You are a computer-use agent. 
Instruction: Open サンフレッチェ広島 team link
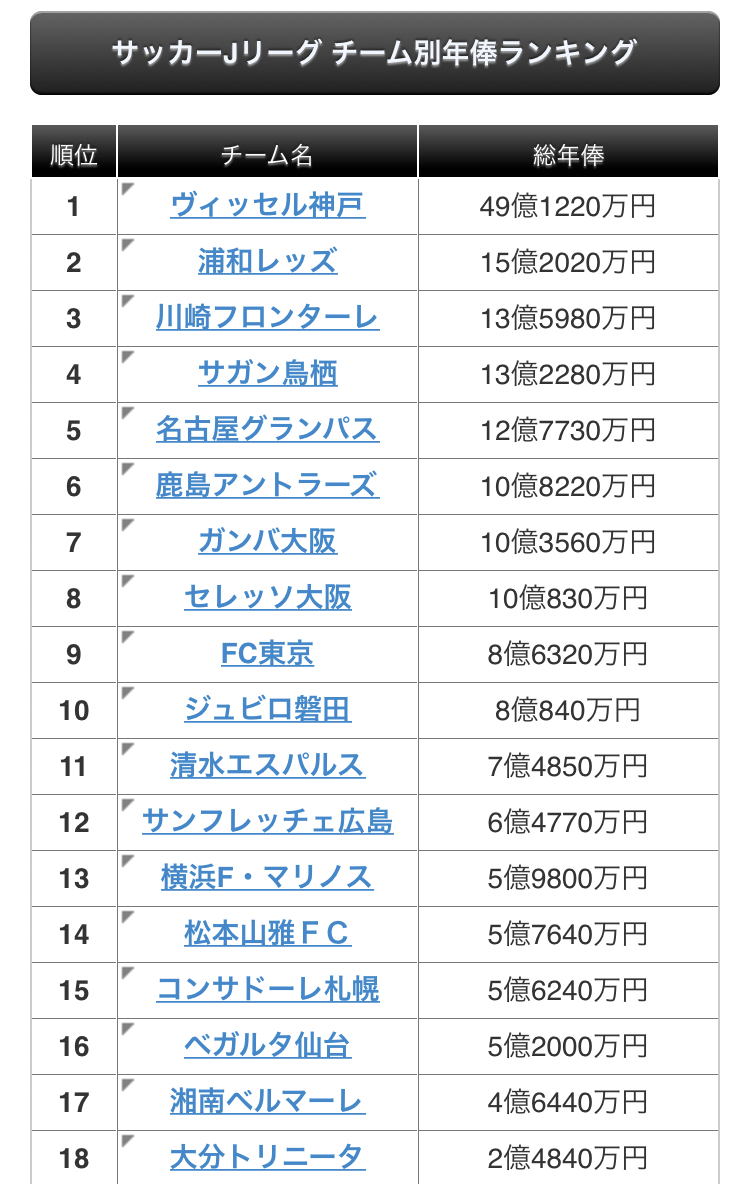[x=267, y=821]
